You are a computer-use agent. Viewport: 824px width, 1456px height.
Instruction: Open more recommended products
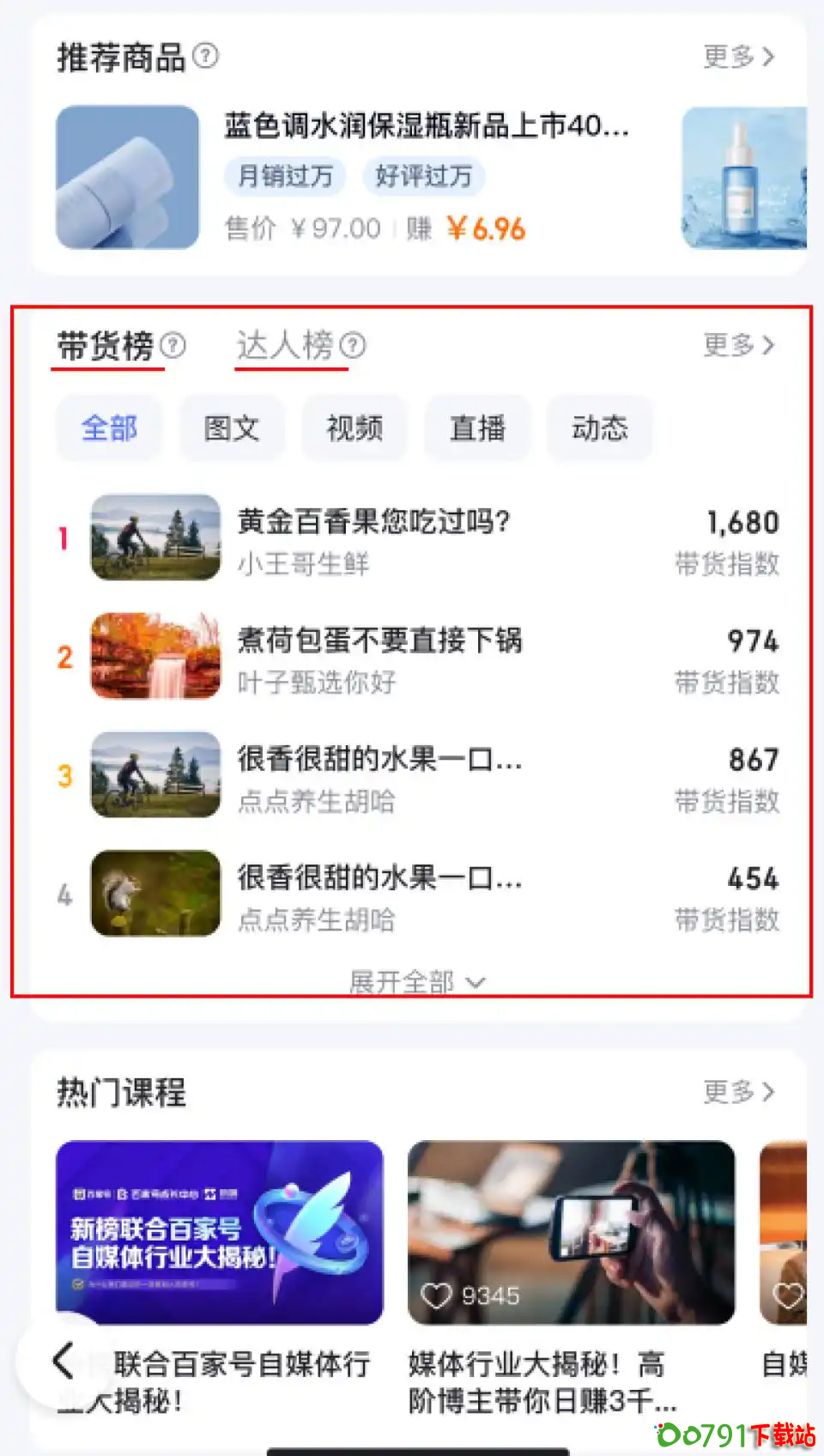738,57
